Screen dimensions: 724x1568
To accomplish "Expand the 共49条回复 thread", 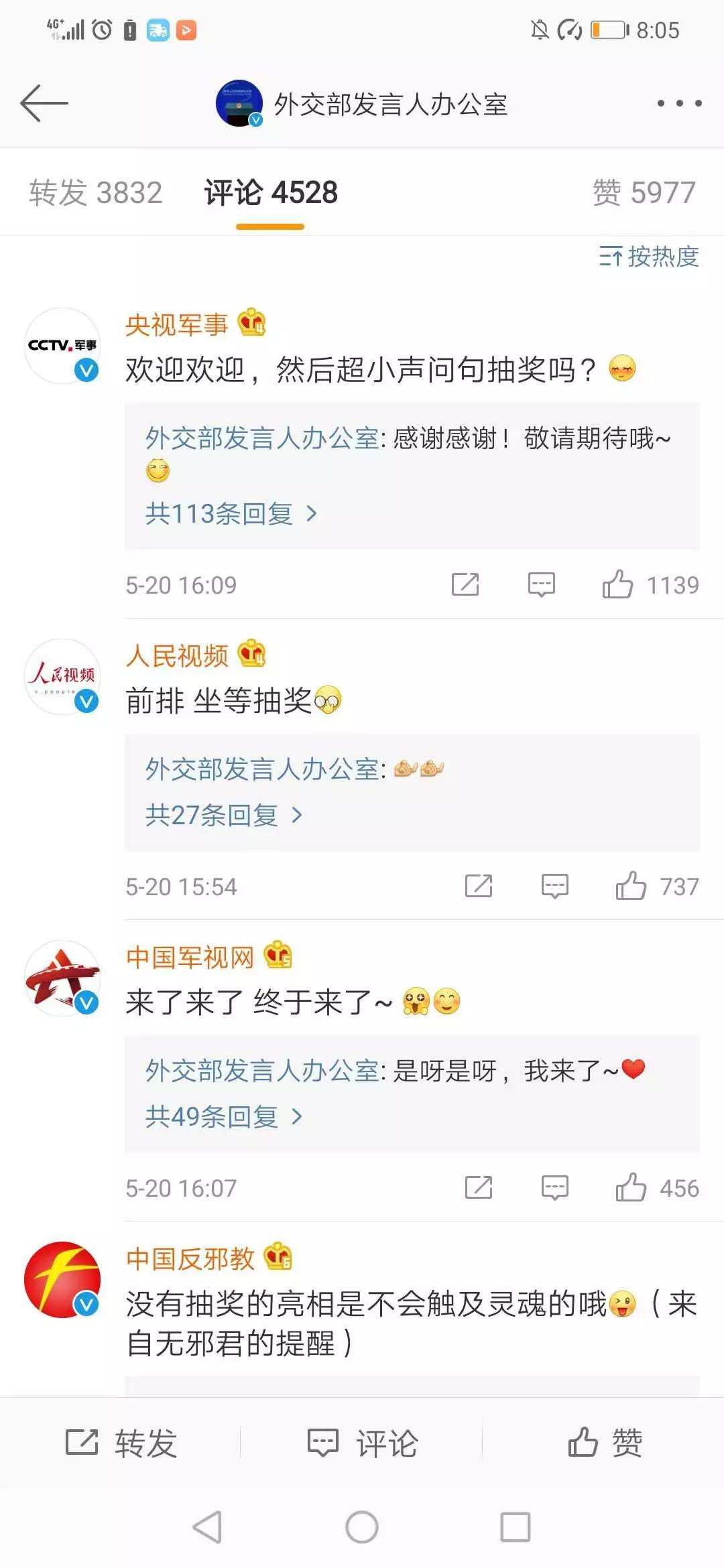I will [224, 1117].
